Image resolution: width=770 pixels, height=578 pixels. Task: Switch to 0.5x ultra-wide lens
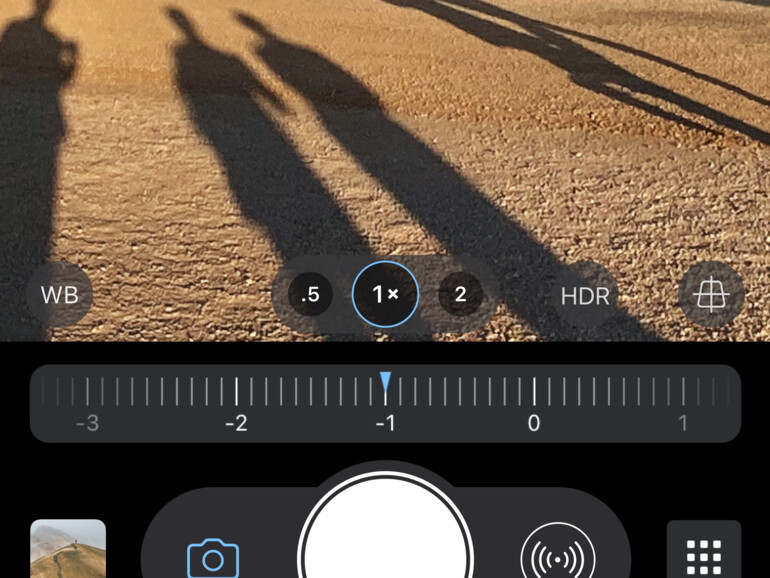click(310, 294)
